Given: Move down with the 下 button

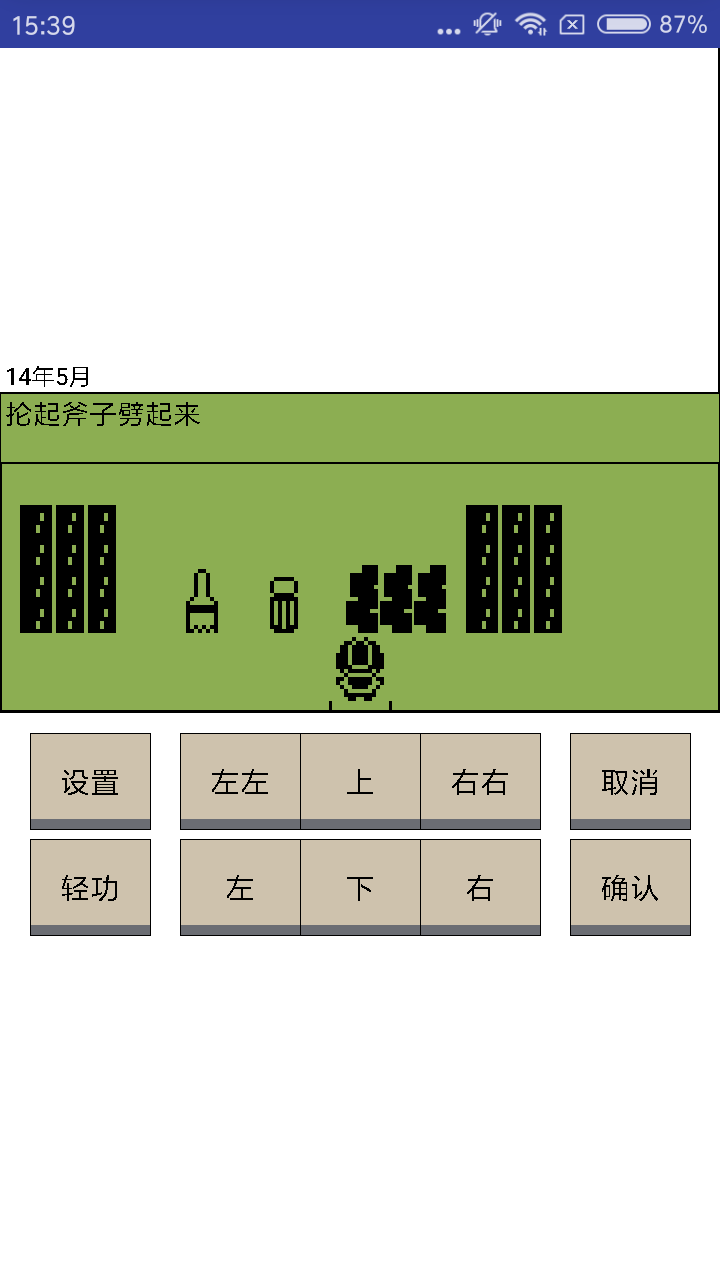Looking at the screenshot, I should (360, 887).
